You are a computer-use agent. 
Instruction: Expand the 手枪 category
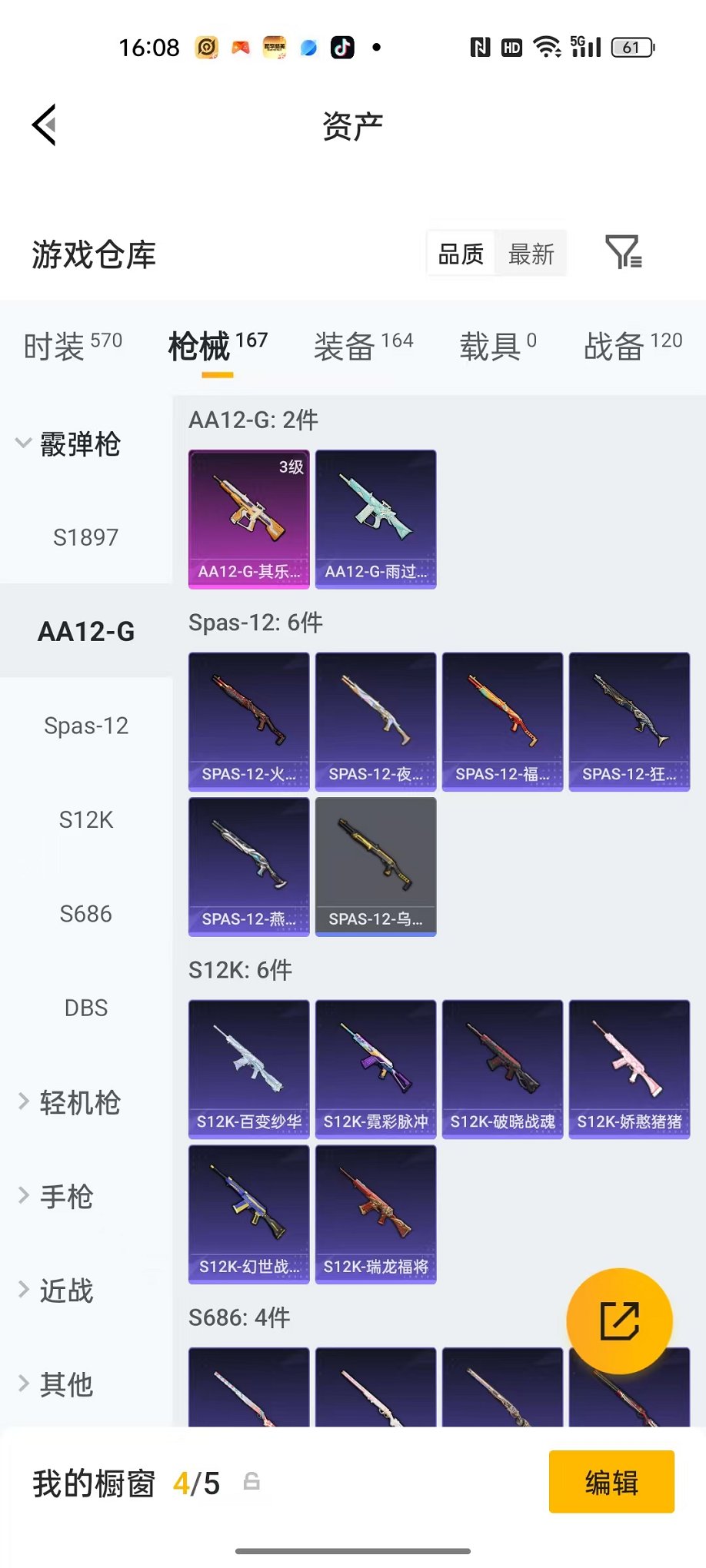pos(55,1196)
